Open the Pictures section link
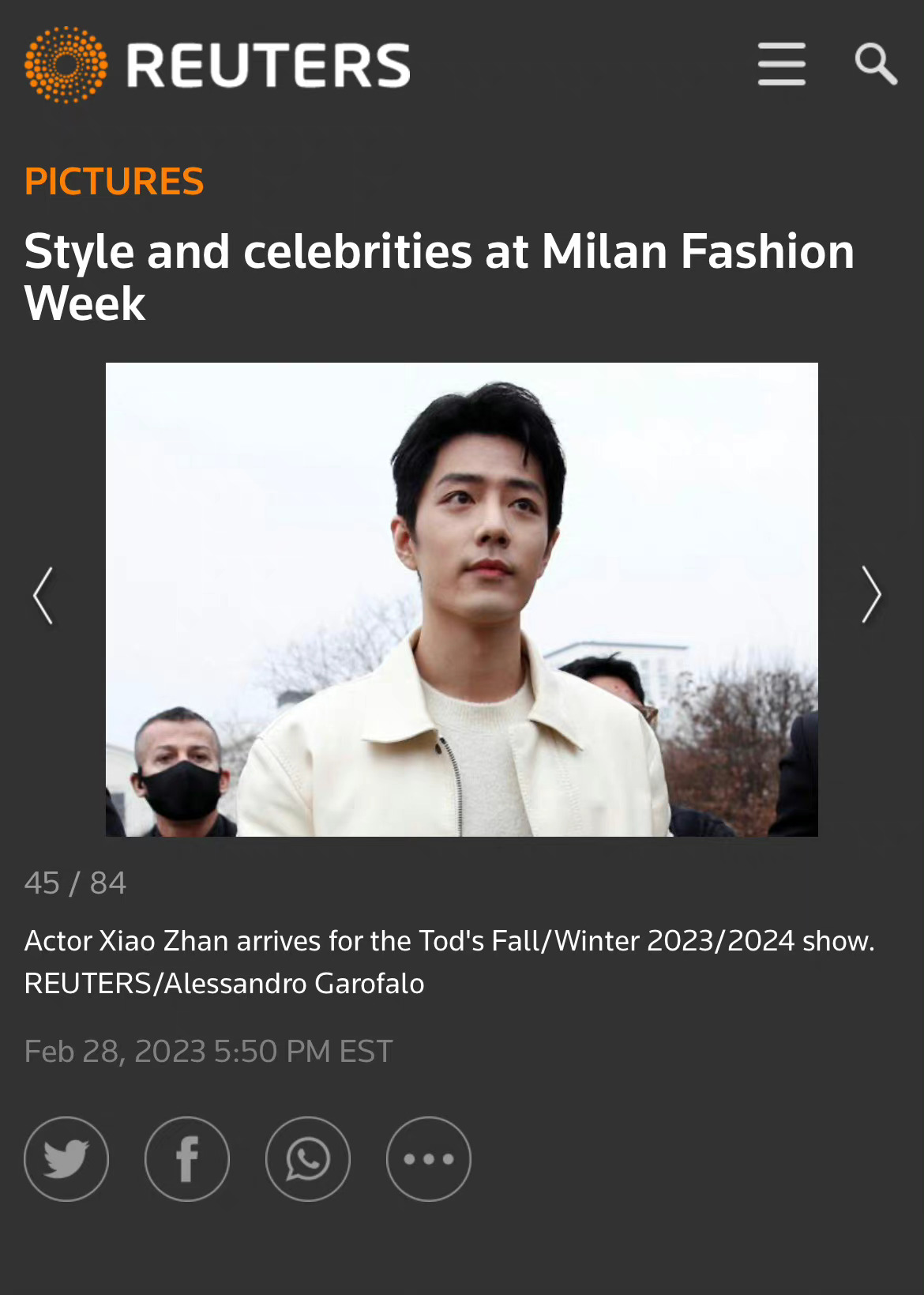This screenshot has height=1295, width=924. coord(114,181)
